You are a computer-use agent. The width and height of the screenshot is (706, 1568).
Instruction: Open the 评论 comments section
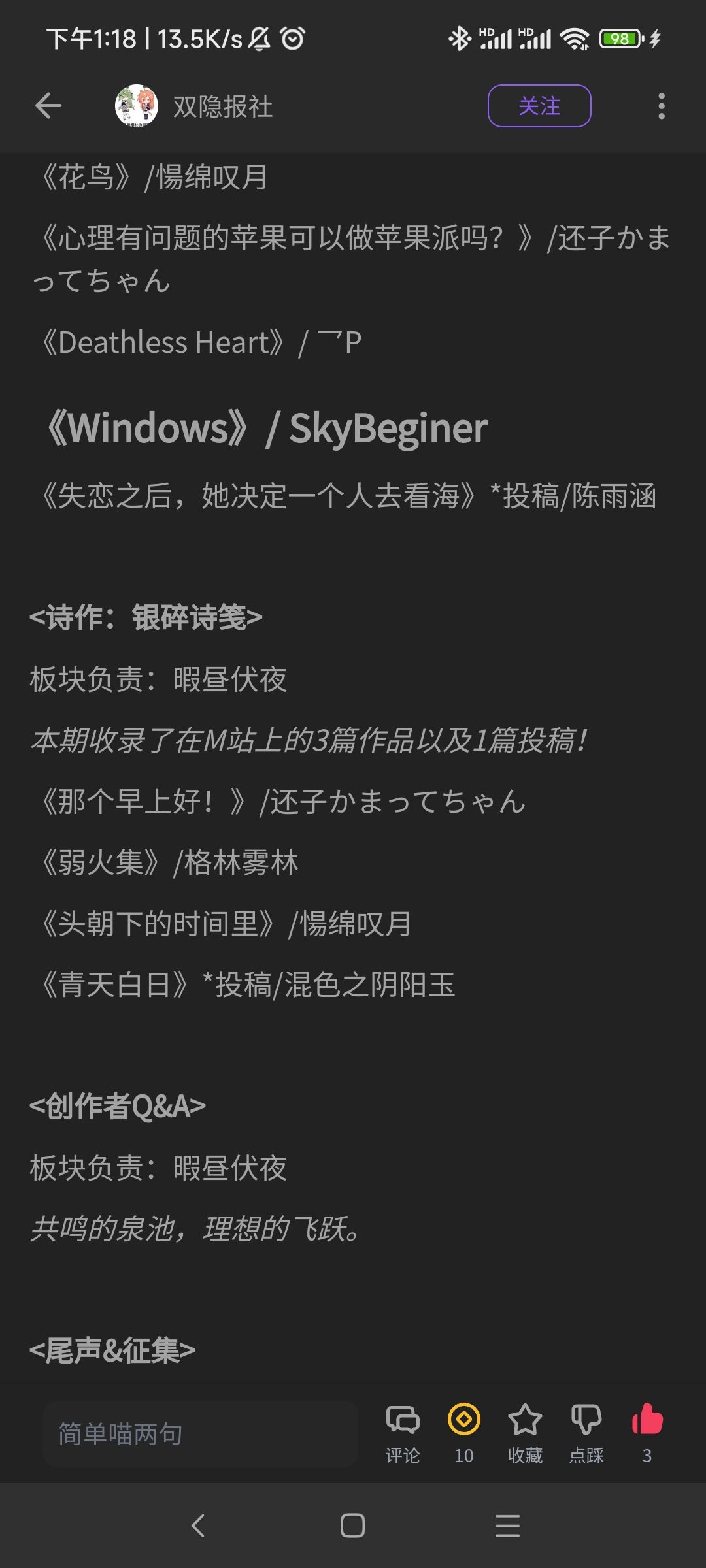[x=403, y=1432]
